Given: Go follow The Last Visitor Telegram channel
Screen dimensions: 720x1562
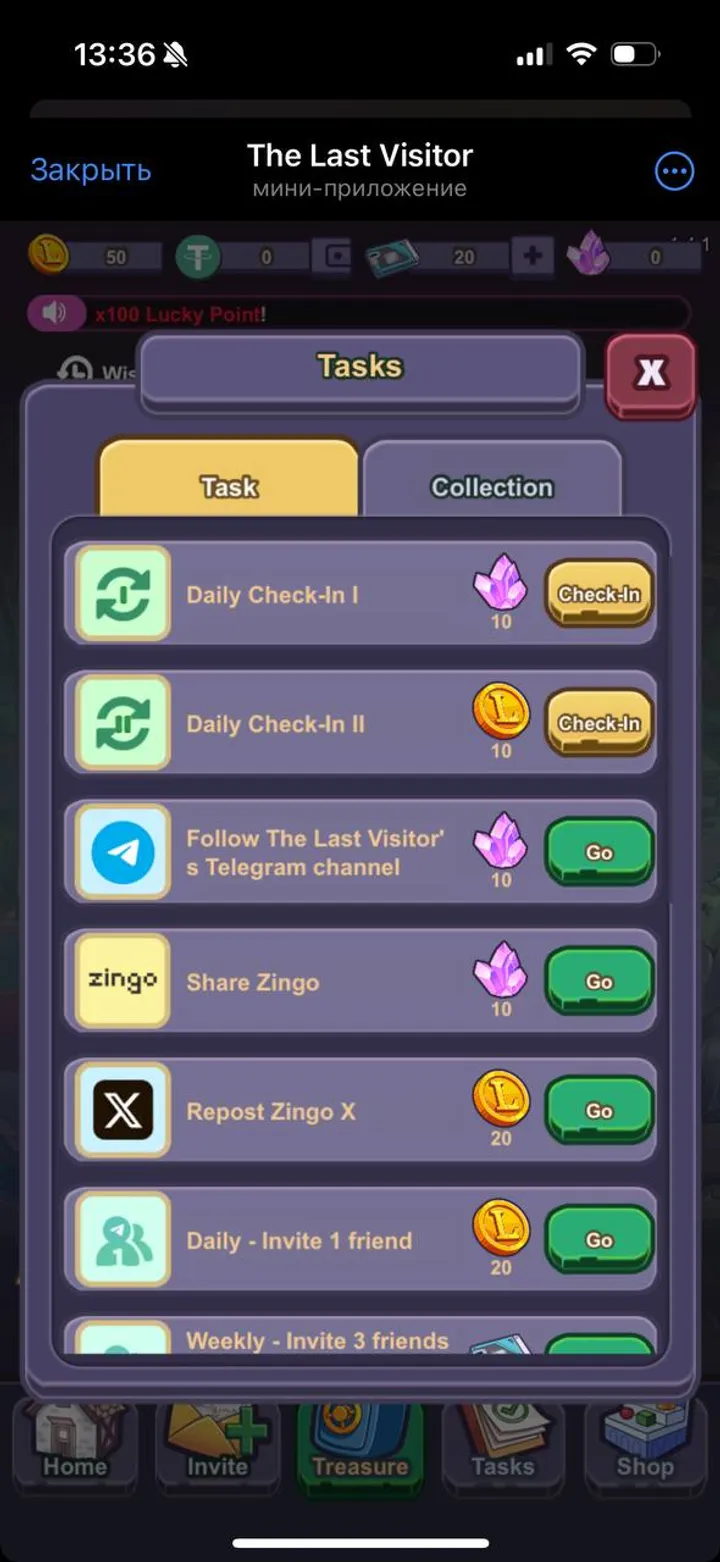Looking at the screenshot, I should 598,852.
